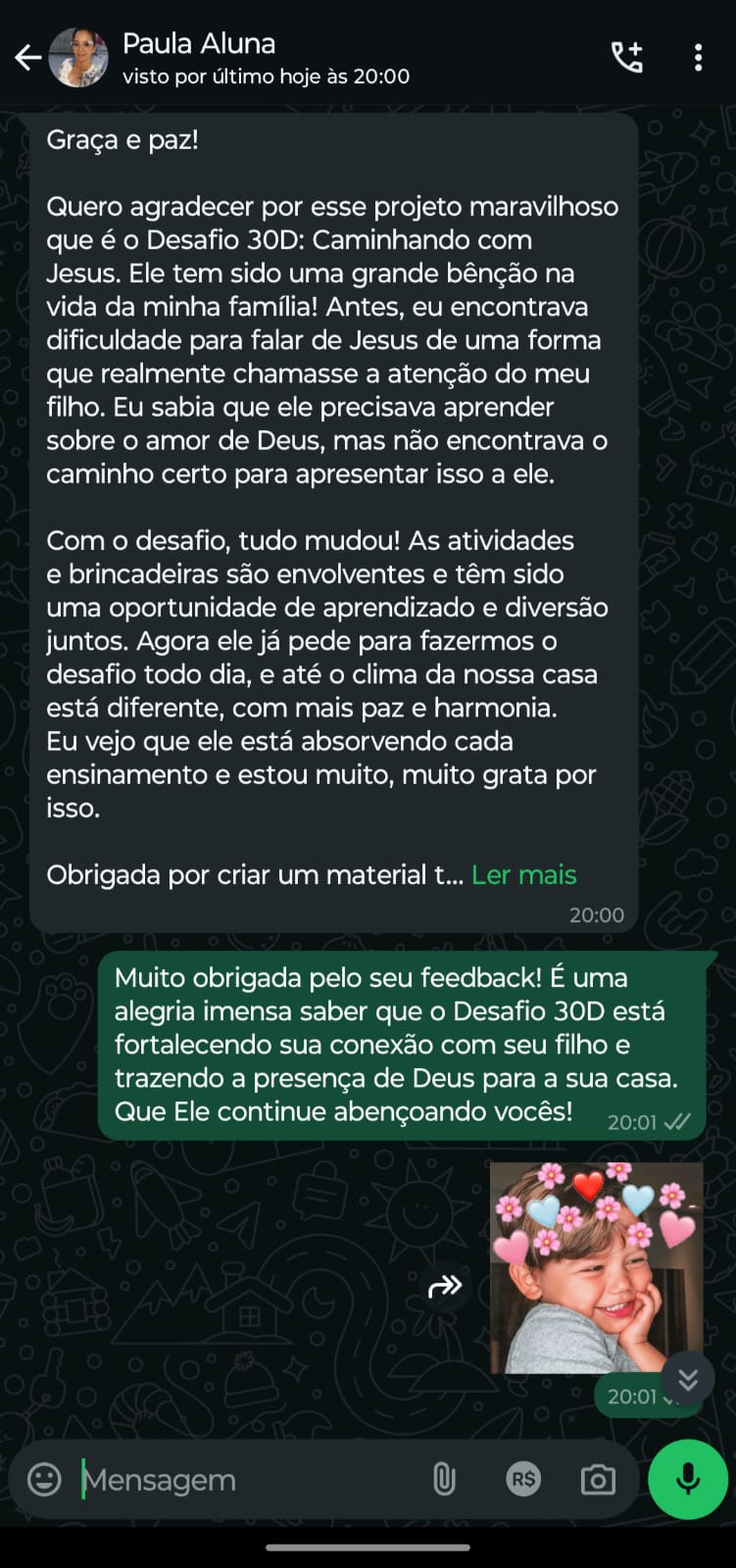The height and width of the screenshot is (1568, 736).
Task: Open the emoji picker
Action: [44, 1479]
